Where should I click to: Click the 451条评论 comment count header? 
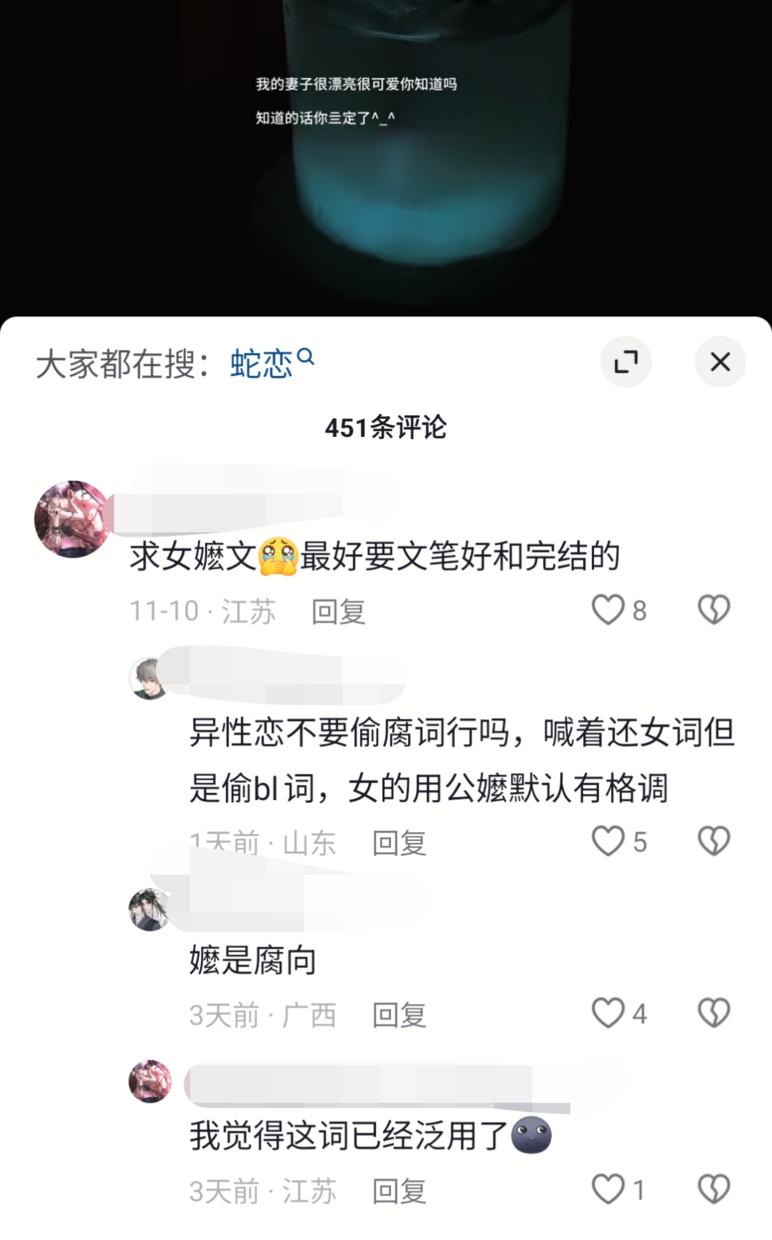tap(386, 425)
